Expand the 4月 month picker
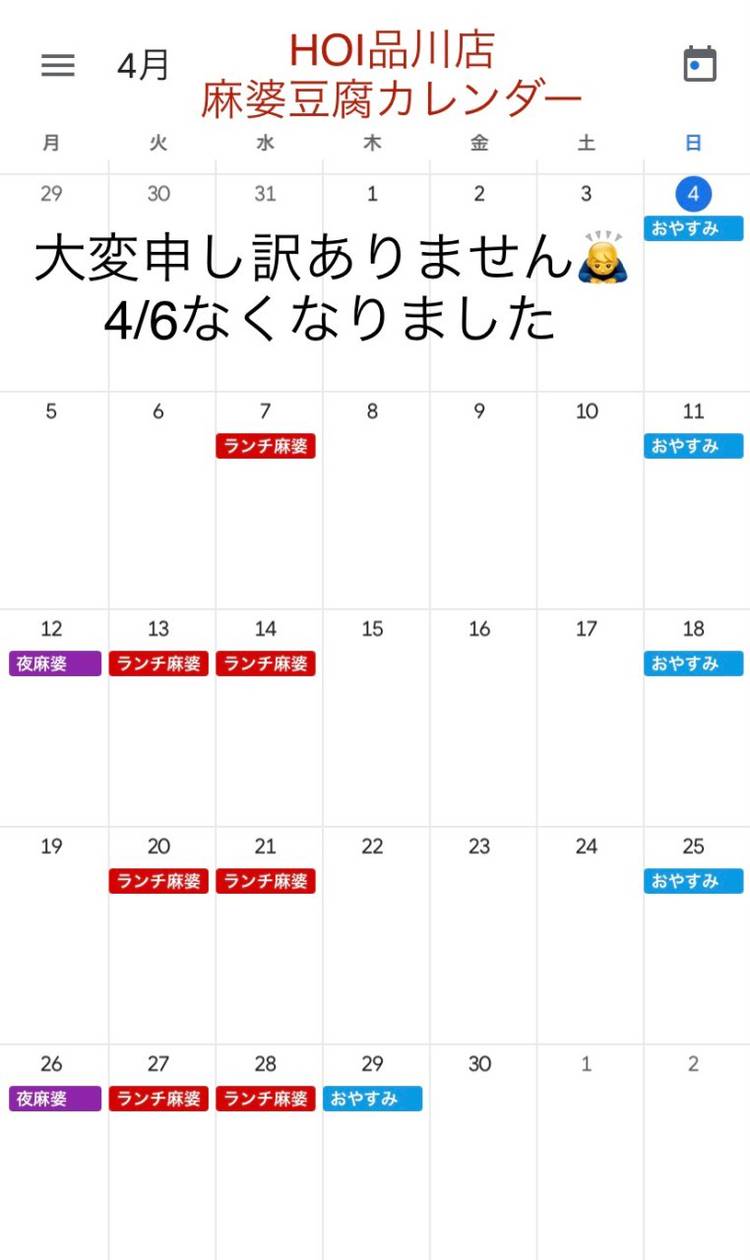Image resolution: width=750 pixels, height=1260 pixels. (143, 65)
